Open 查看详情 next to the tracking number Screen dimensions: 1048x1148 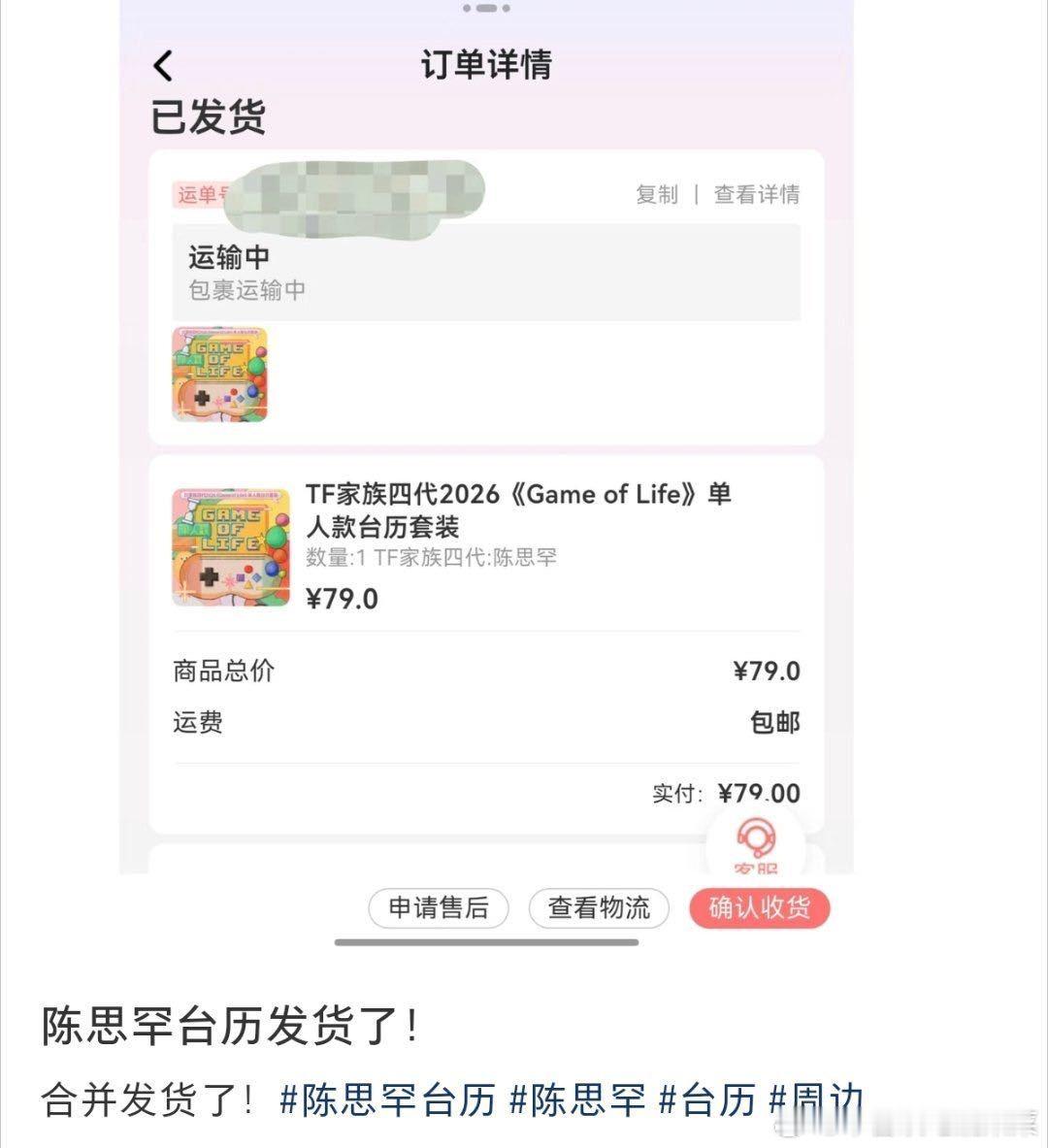click(x=755, y=194)
